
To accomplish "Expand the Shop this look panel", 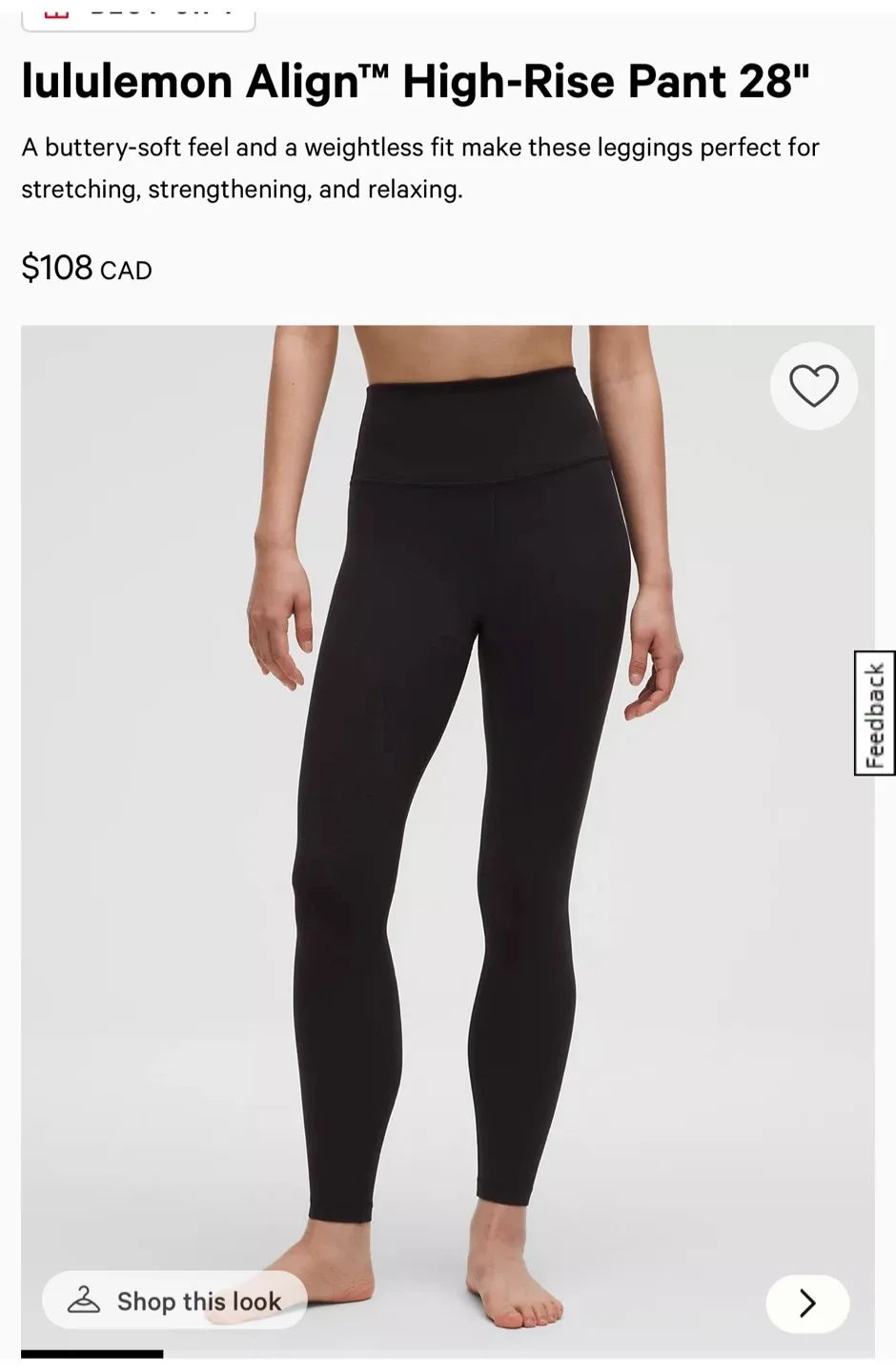I will point(174,1300).
